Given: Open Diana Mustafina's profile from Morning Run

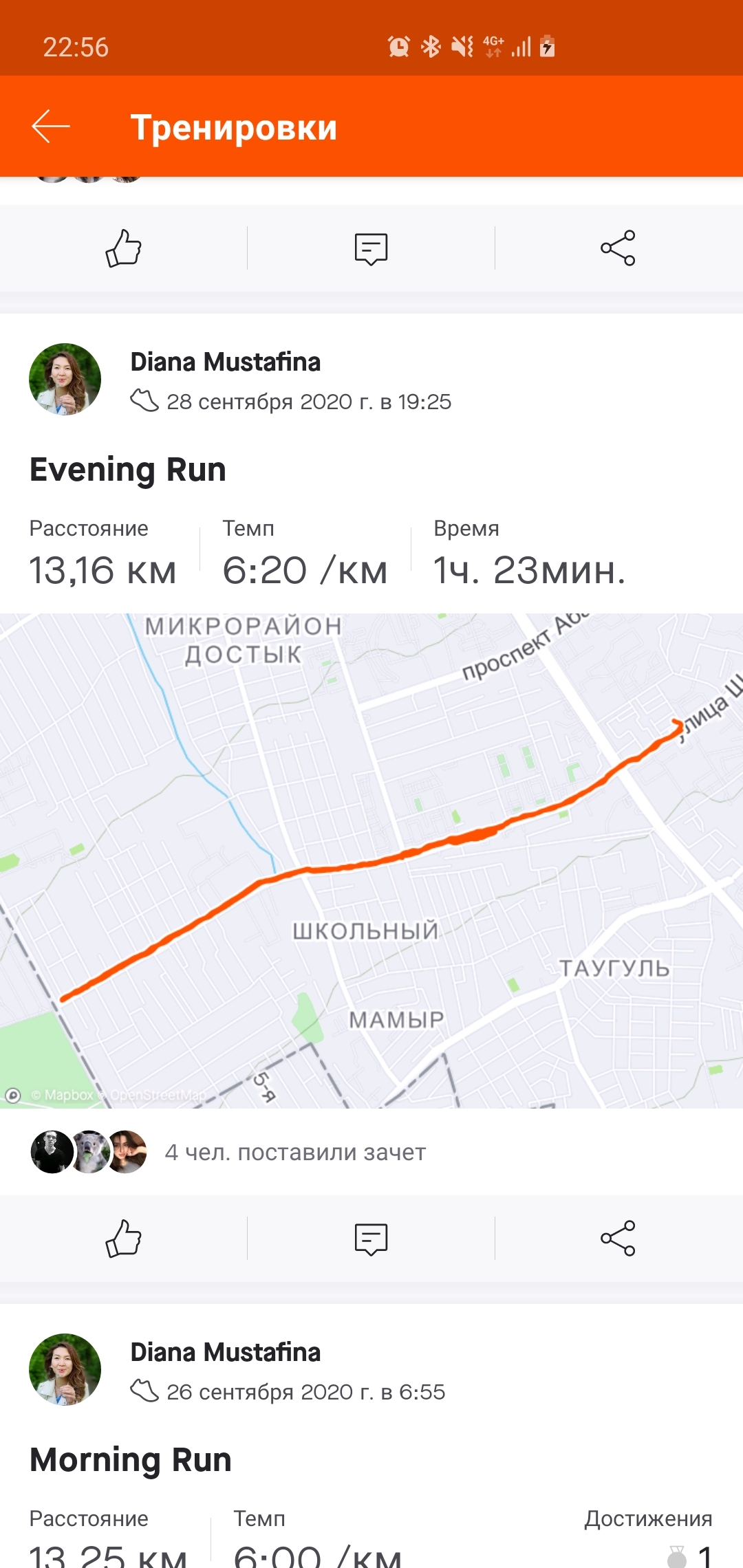Looking at the screenshot, I should click(65, 1369).
